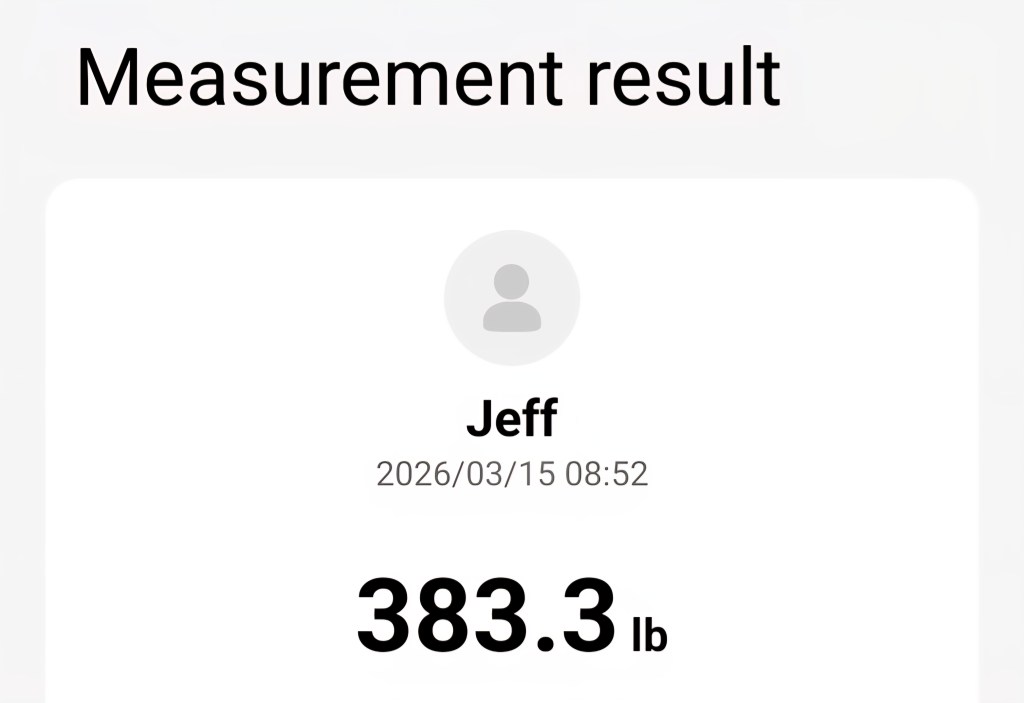Open Jeff's profile avatar
This screenshot has height=703, width=1024.
511,298
